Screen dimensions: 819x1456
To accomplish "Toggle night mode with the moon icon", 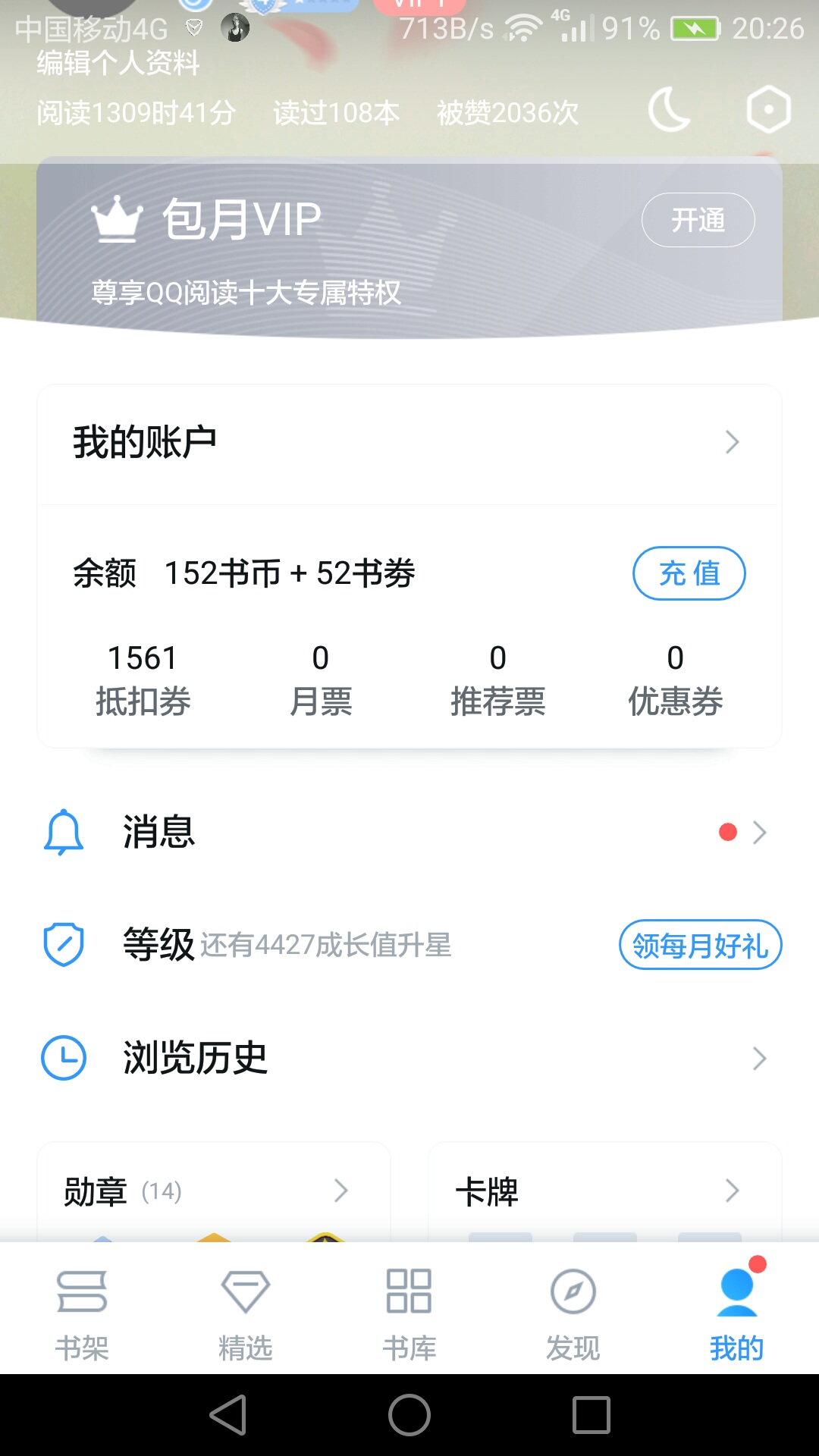I will click(669, 111).
